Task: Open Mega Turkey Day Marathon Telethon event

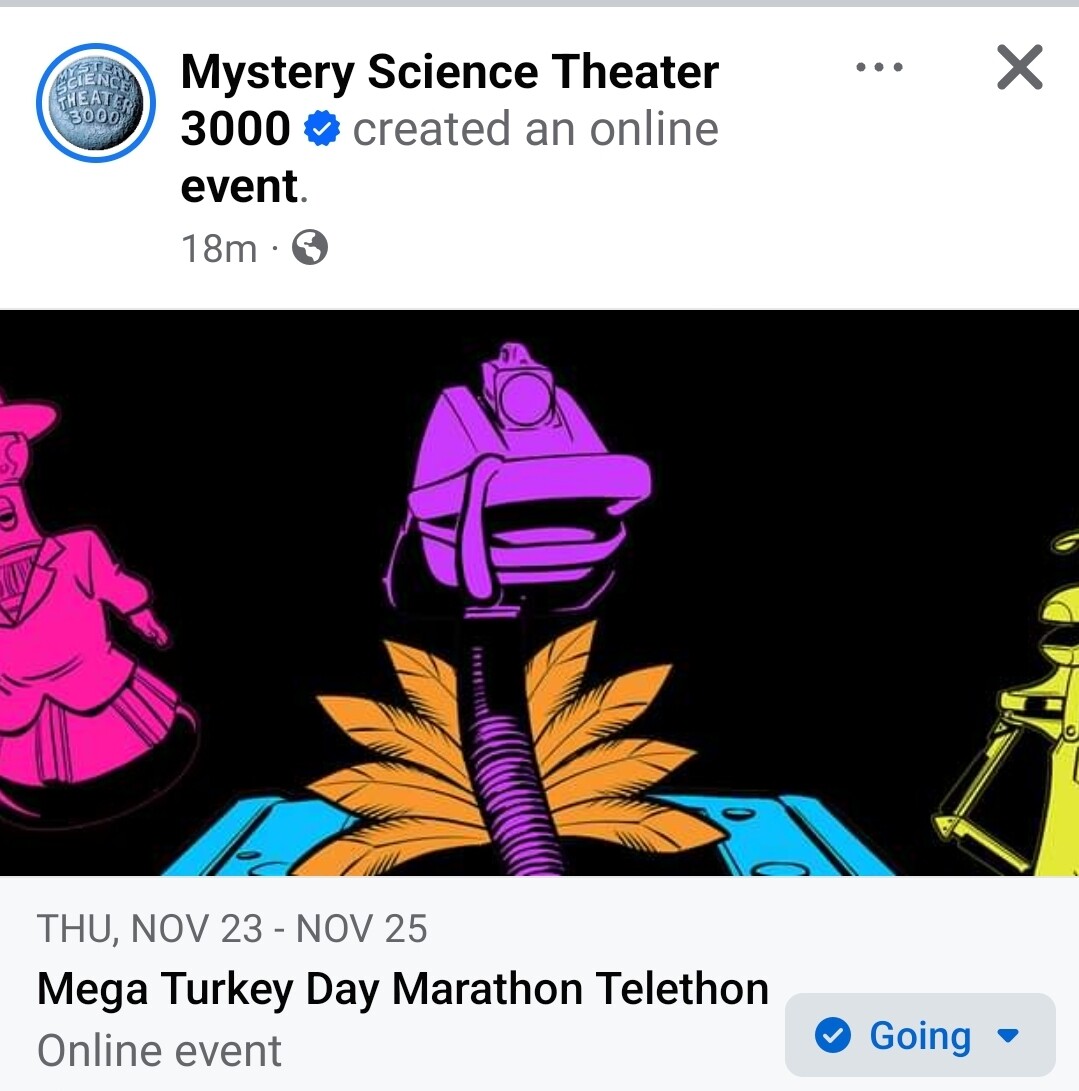Action: click(x=402, y=989)
